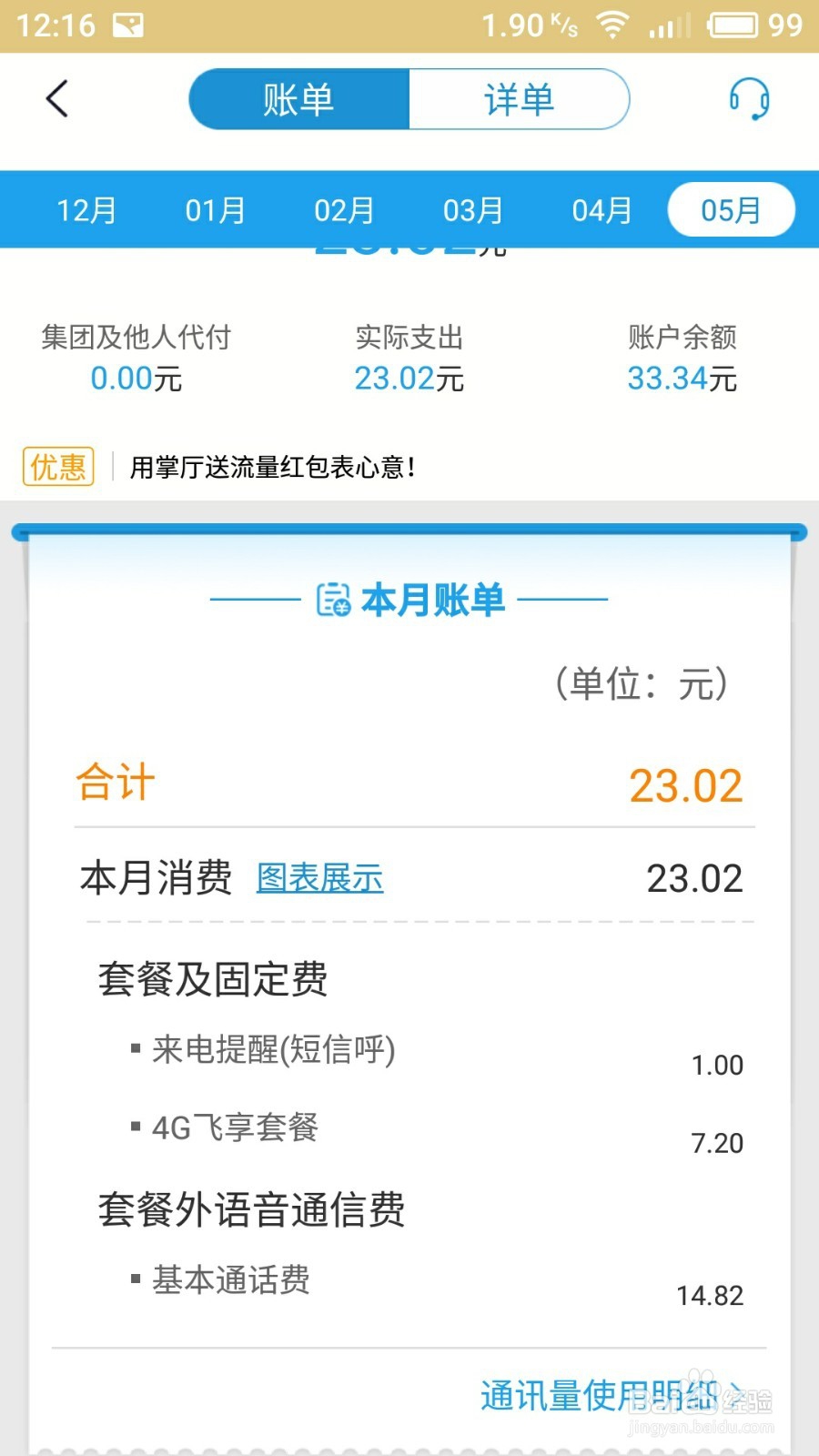The width and height of the screenshot is (819, 1456).
Task: Open customer service via the headset icon
Action: (x=748, y=98)
